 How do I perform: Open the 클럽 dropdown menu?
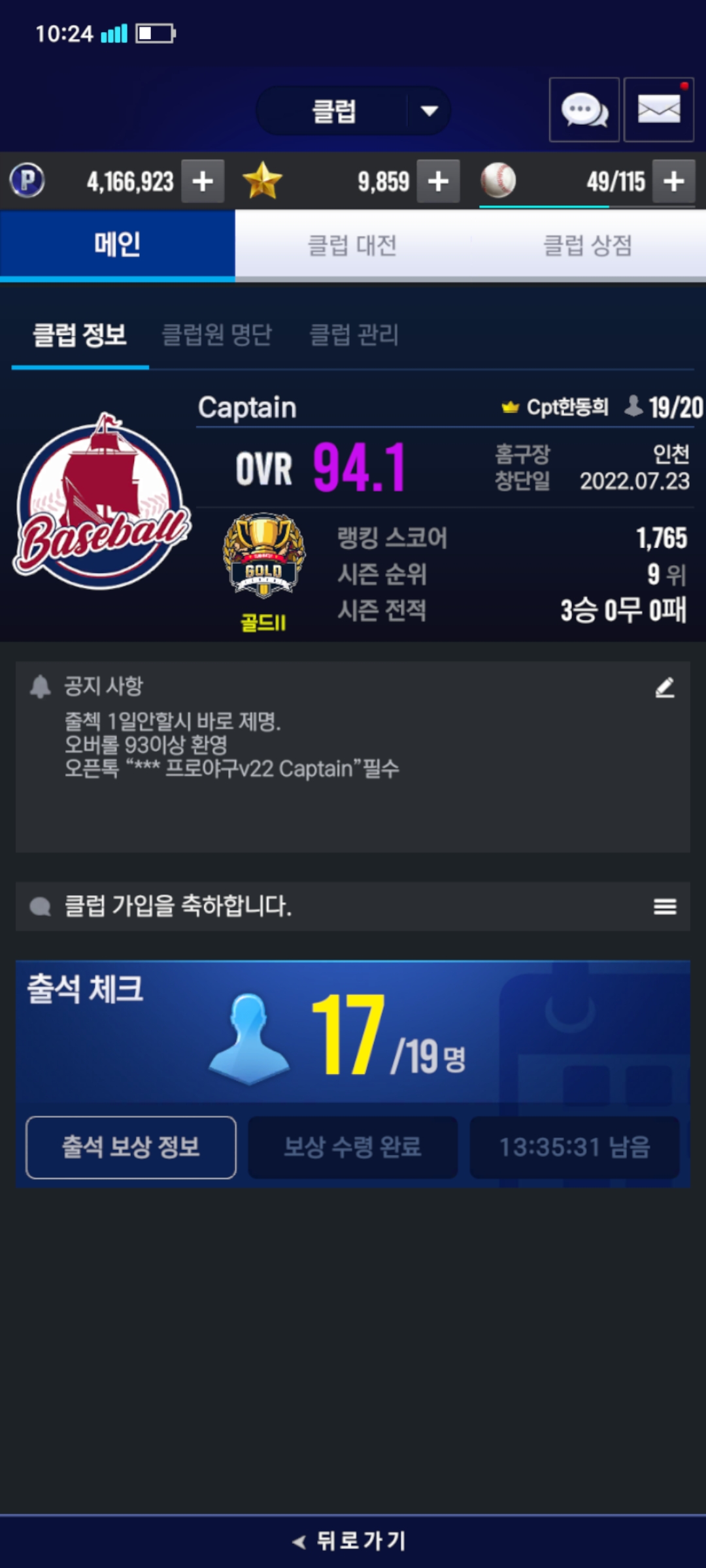point(354,111)
